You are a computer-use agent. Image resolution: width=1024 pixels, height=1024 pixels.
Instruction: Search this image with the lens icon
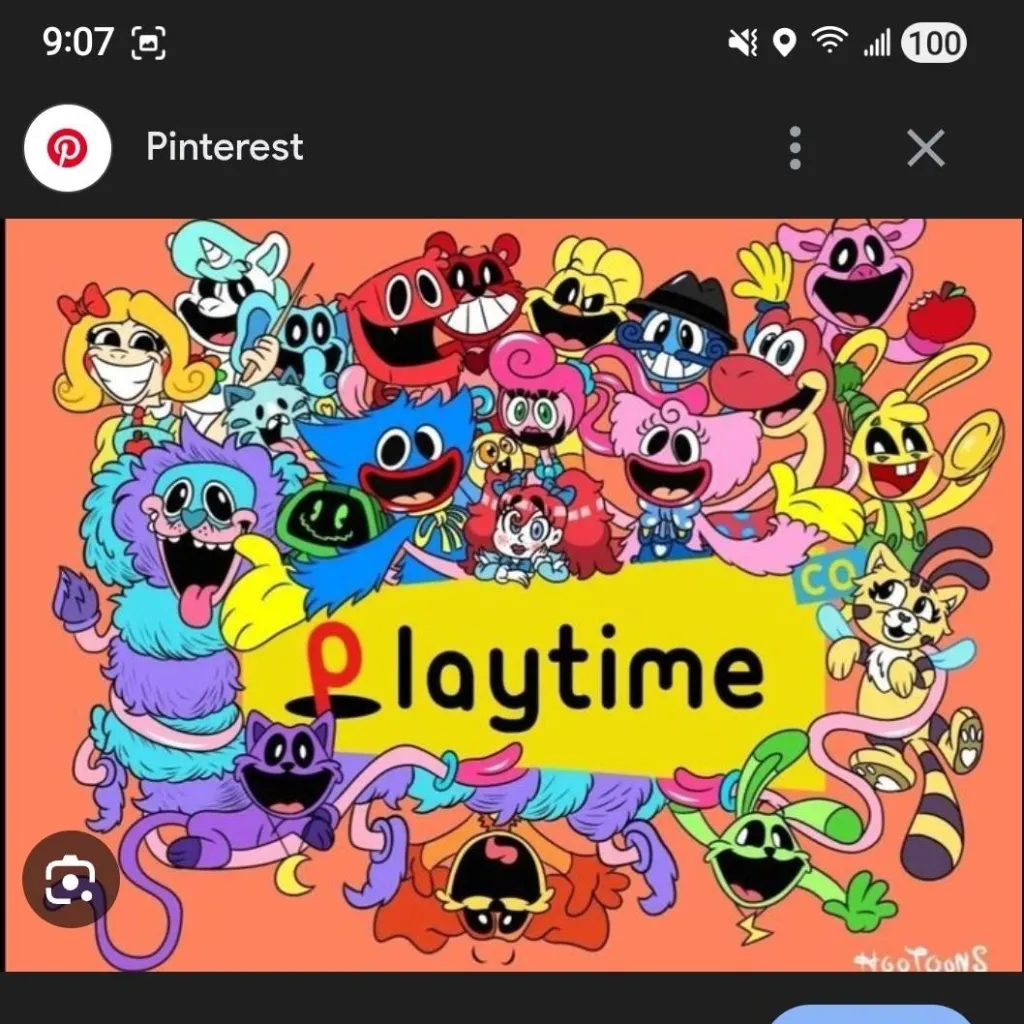tap(71, 879)
